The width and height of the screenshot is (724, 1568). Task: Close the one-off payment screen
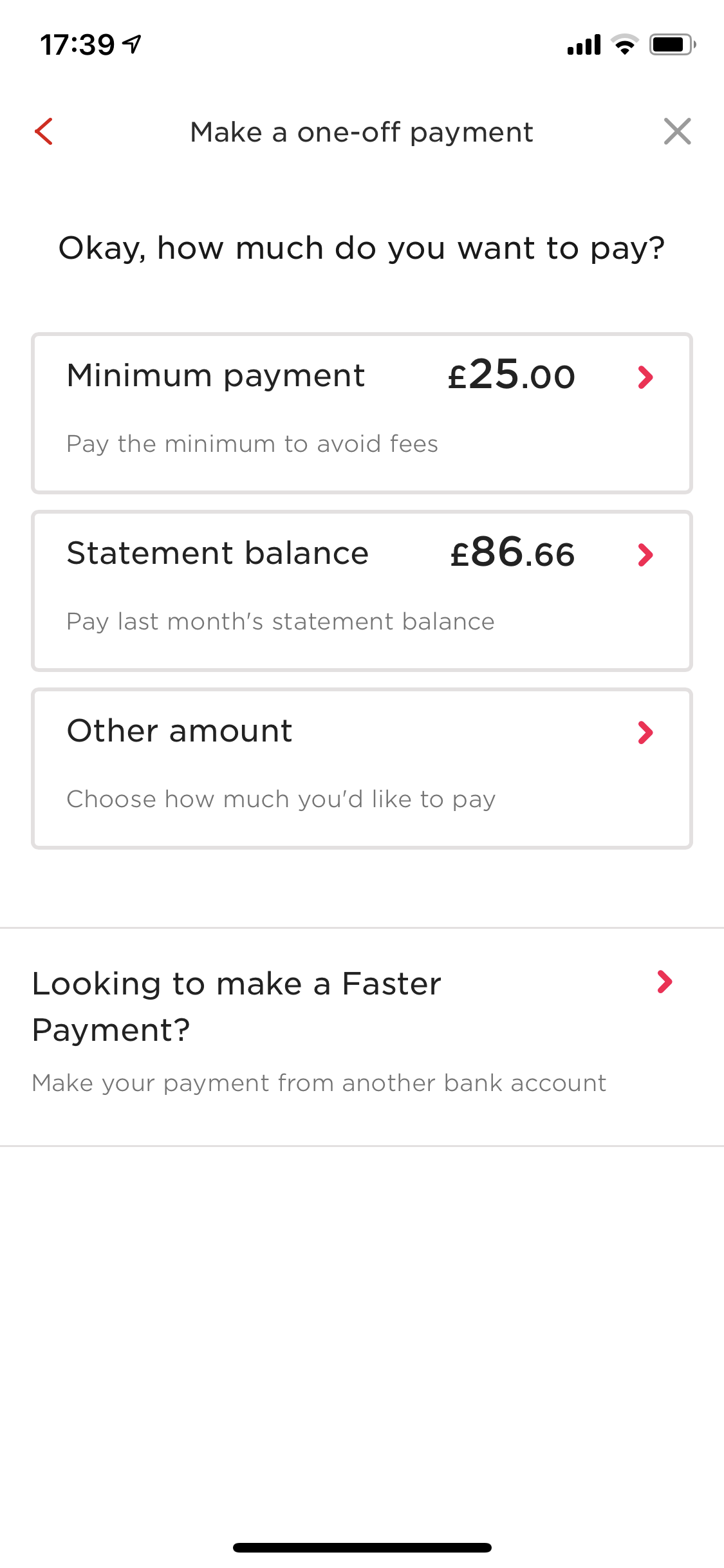tap(677, 132)
